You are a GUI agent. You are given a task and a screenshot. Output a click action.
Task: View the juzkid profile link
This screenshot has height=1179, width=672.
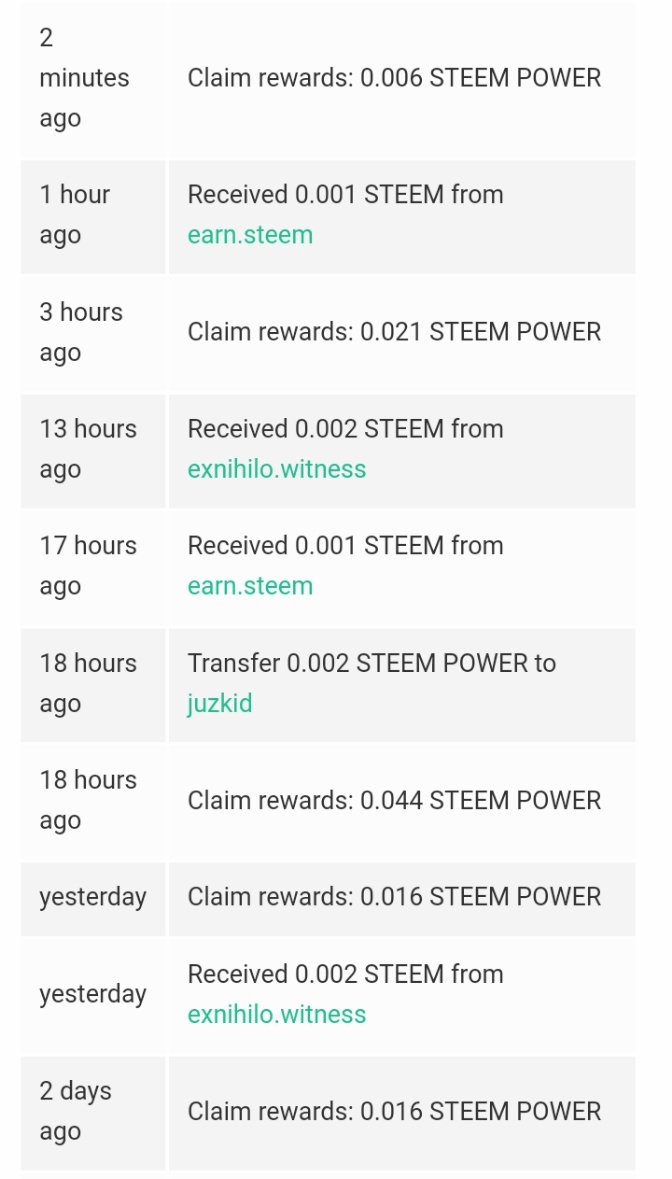(x=220, y=703)
